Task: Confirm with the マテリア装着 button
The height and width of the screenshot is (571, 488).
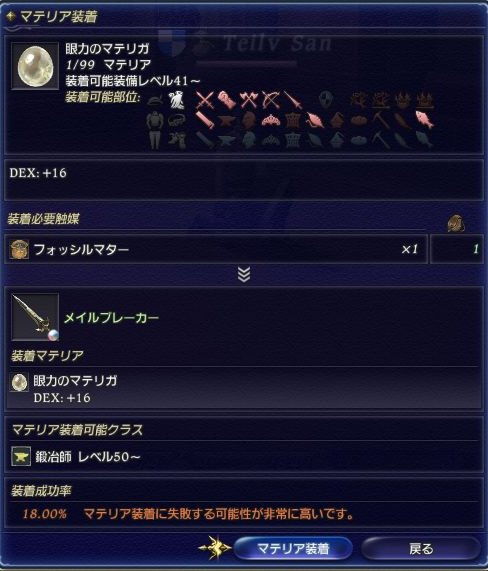Action: pos(293,548)
